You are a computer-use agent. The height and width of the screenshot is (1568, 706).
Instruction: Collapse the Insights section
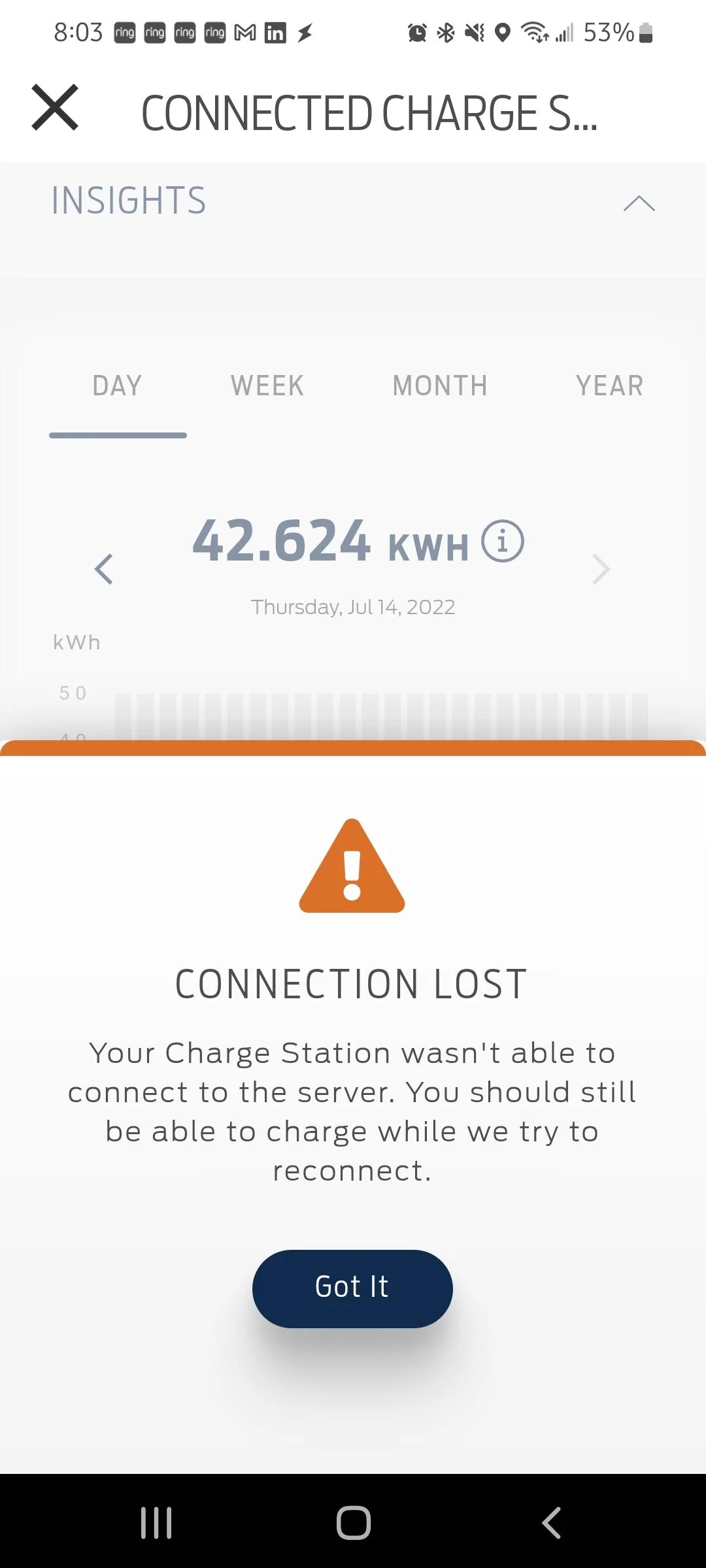639,203
